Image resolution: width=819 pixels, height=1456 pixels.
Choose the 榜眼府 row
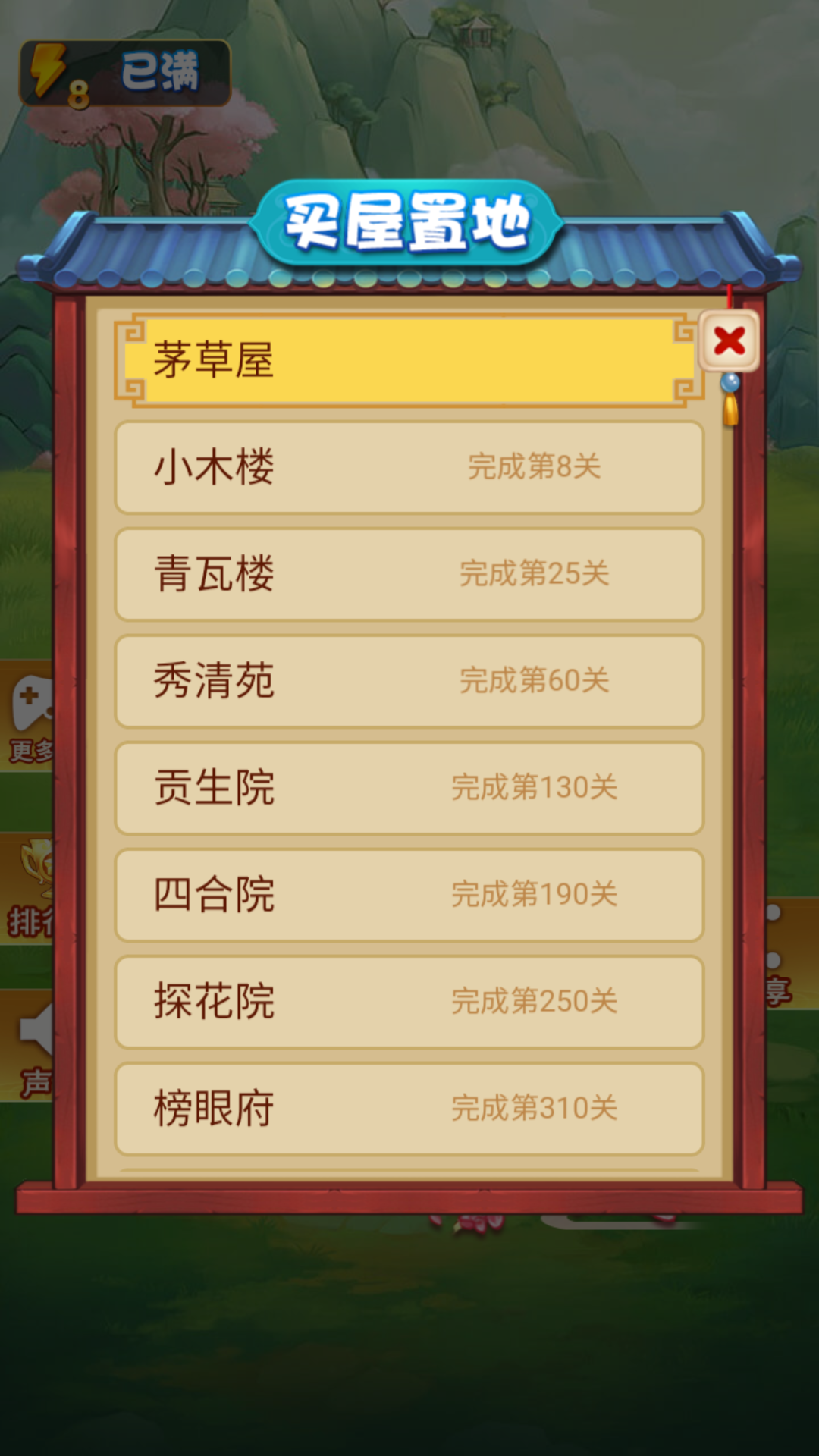pos(409,1109)
